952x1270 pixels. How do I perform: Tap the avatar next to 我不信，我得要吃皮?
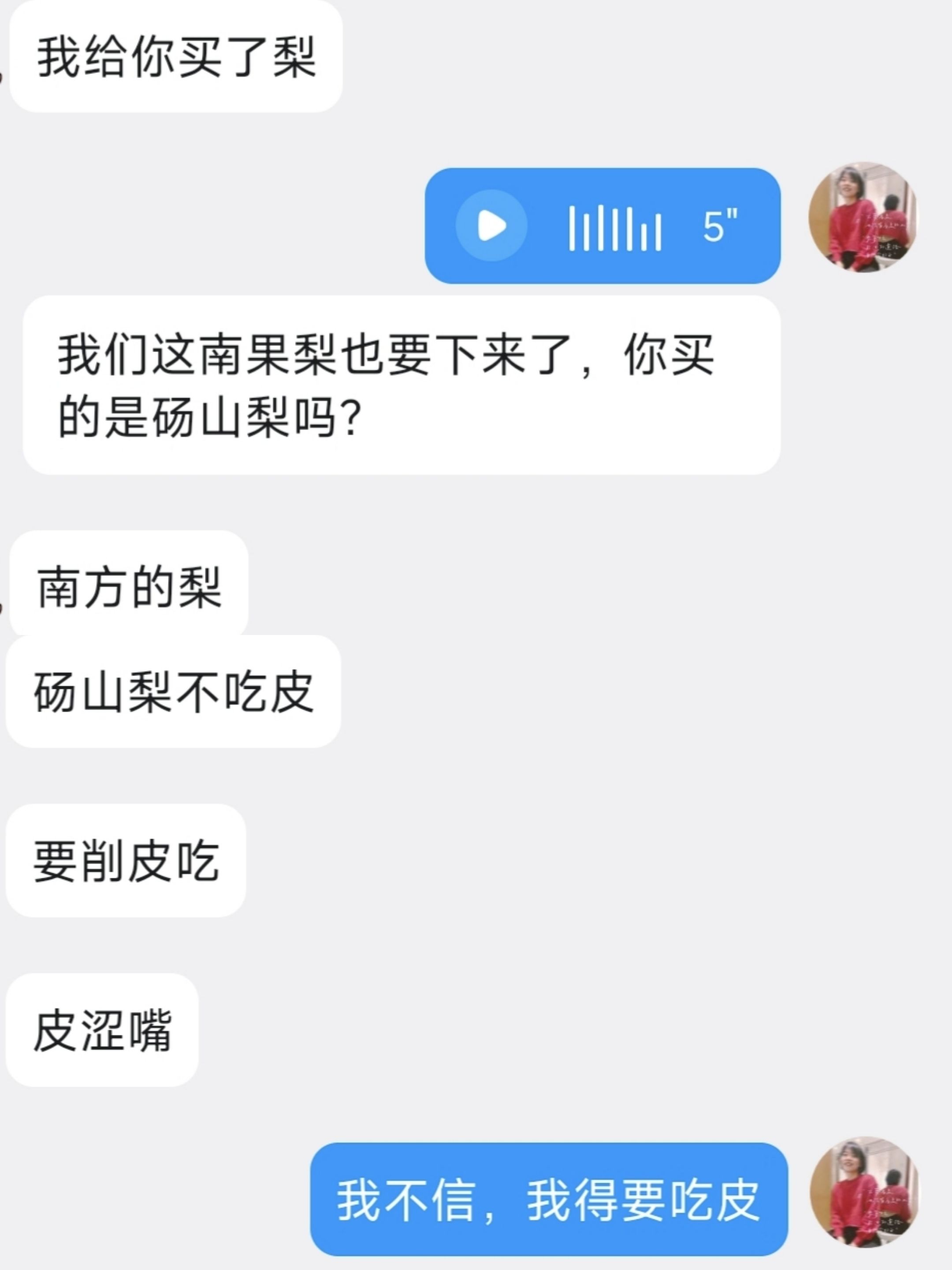click(x=864, y=1192)
